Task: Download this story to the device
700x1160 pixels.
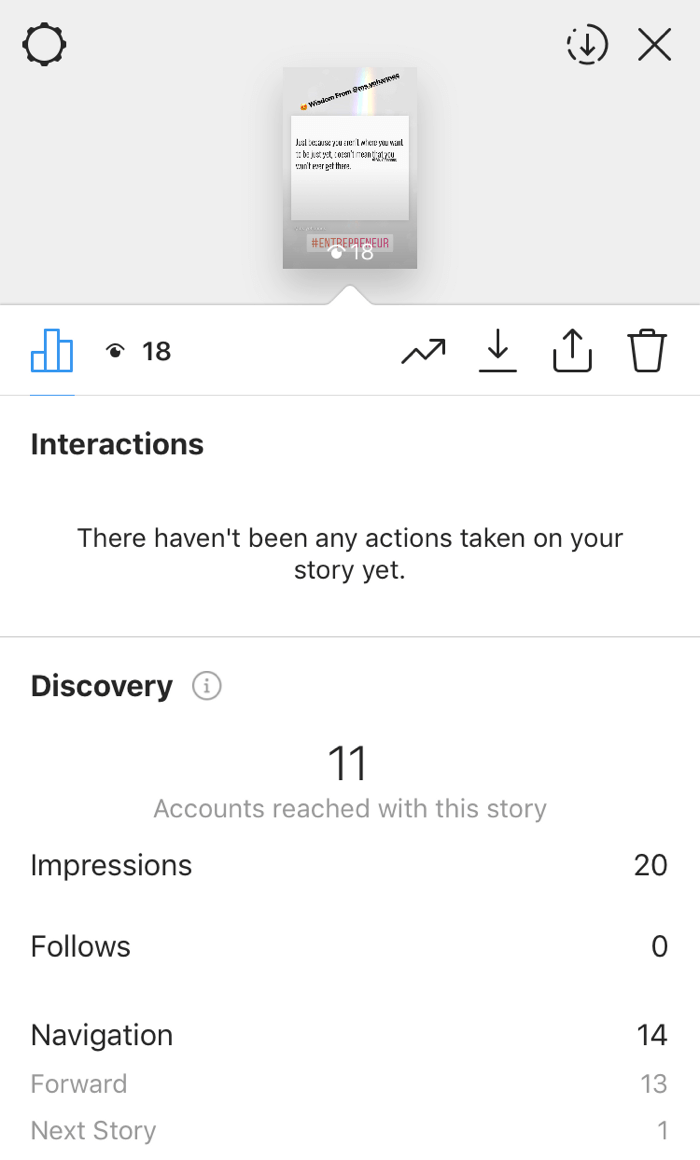Action: coord(497,351)
